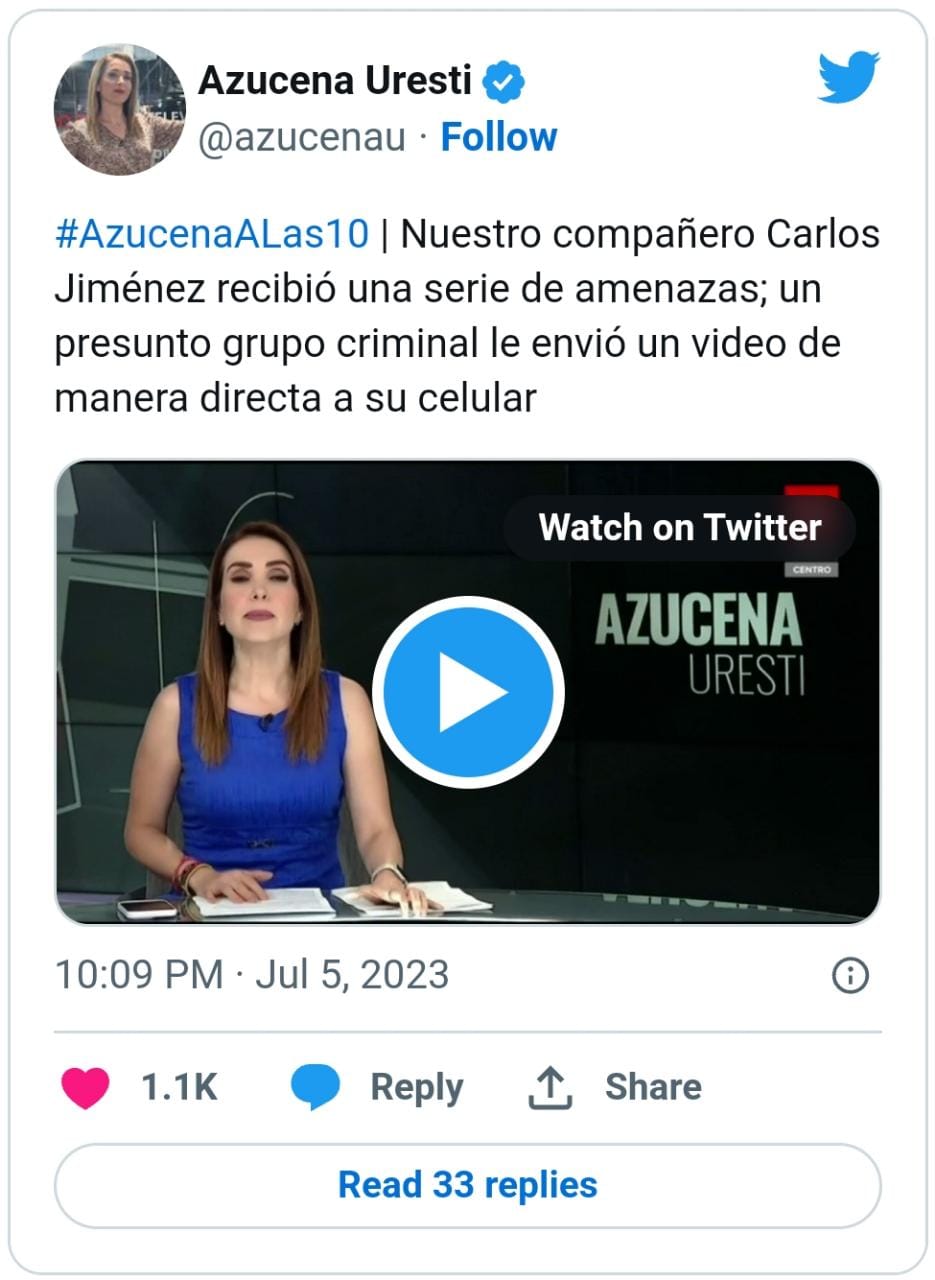Image resolution: width=935 pixels, height=1280 pixels.
Task: Open the #AzucenaALas10 hashtag
Action: click(212, 235)
